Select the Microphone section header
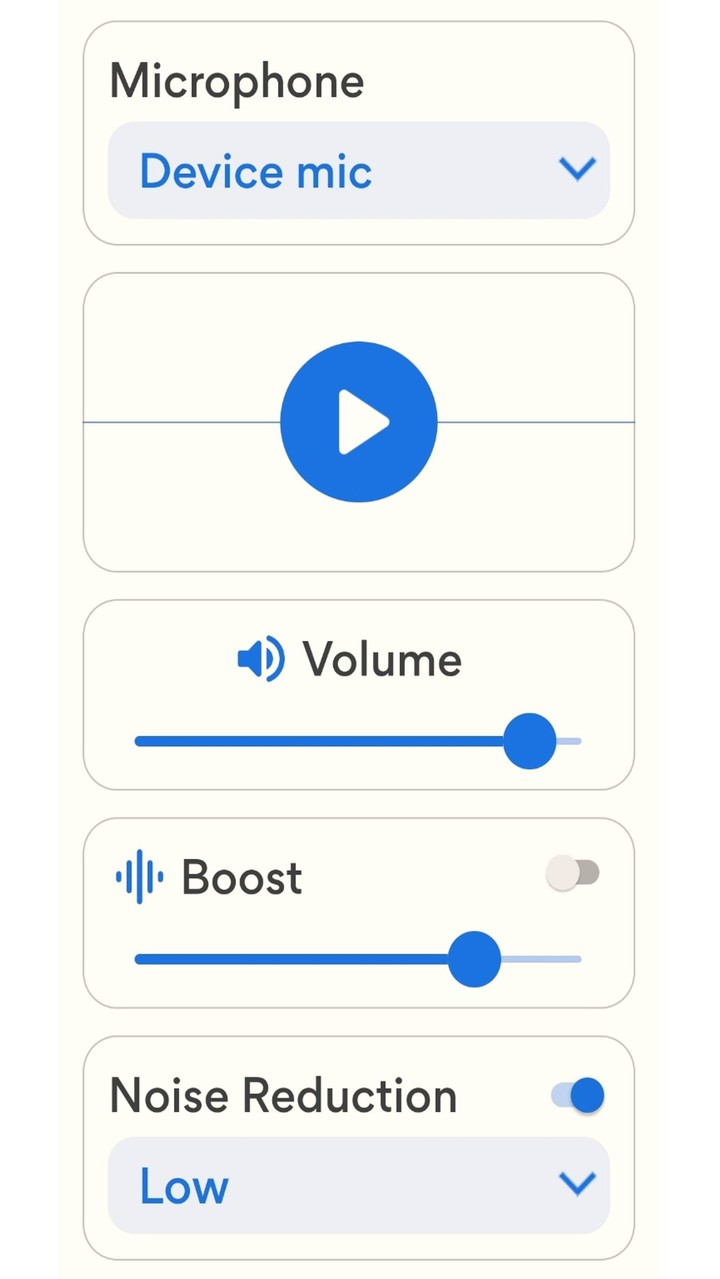 click(x=236, y=81)
